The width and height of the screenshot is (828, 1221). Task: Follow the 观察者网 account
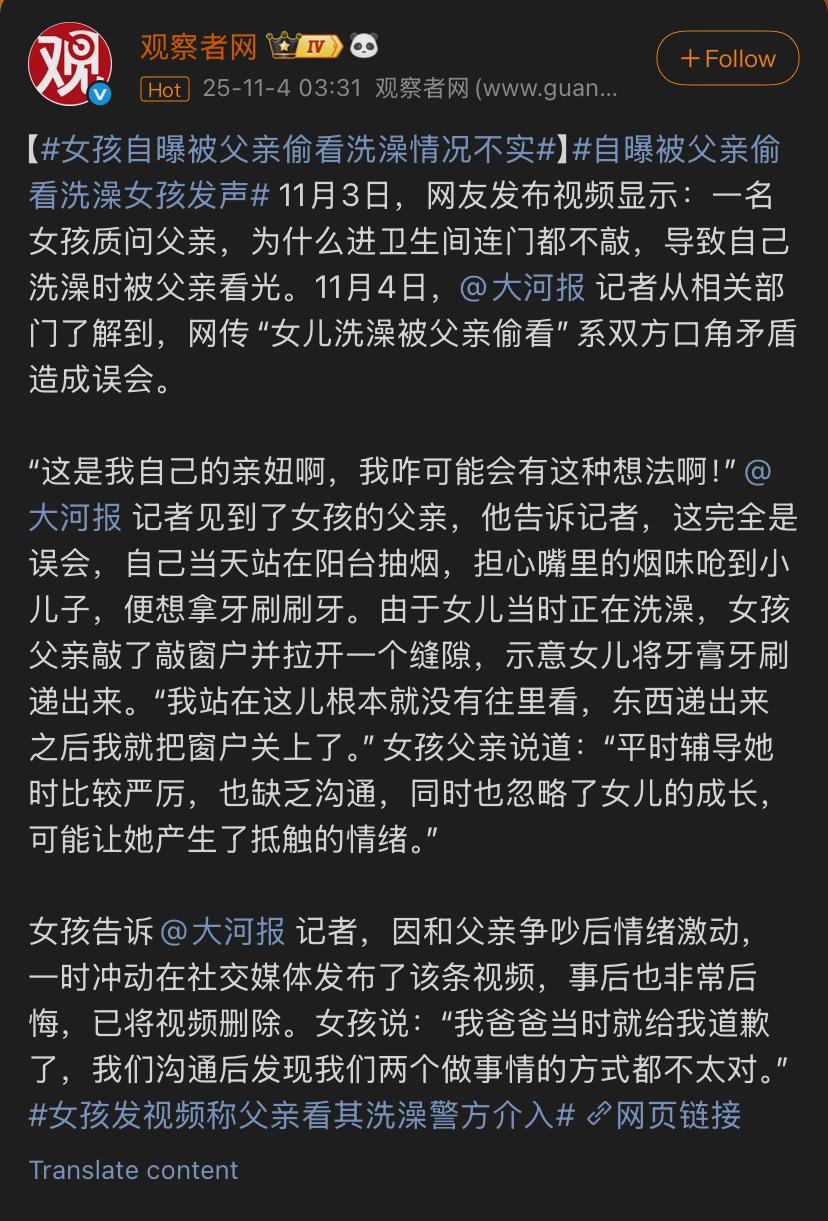pos(727,58)
